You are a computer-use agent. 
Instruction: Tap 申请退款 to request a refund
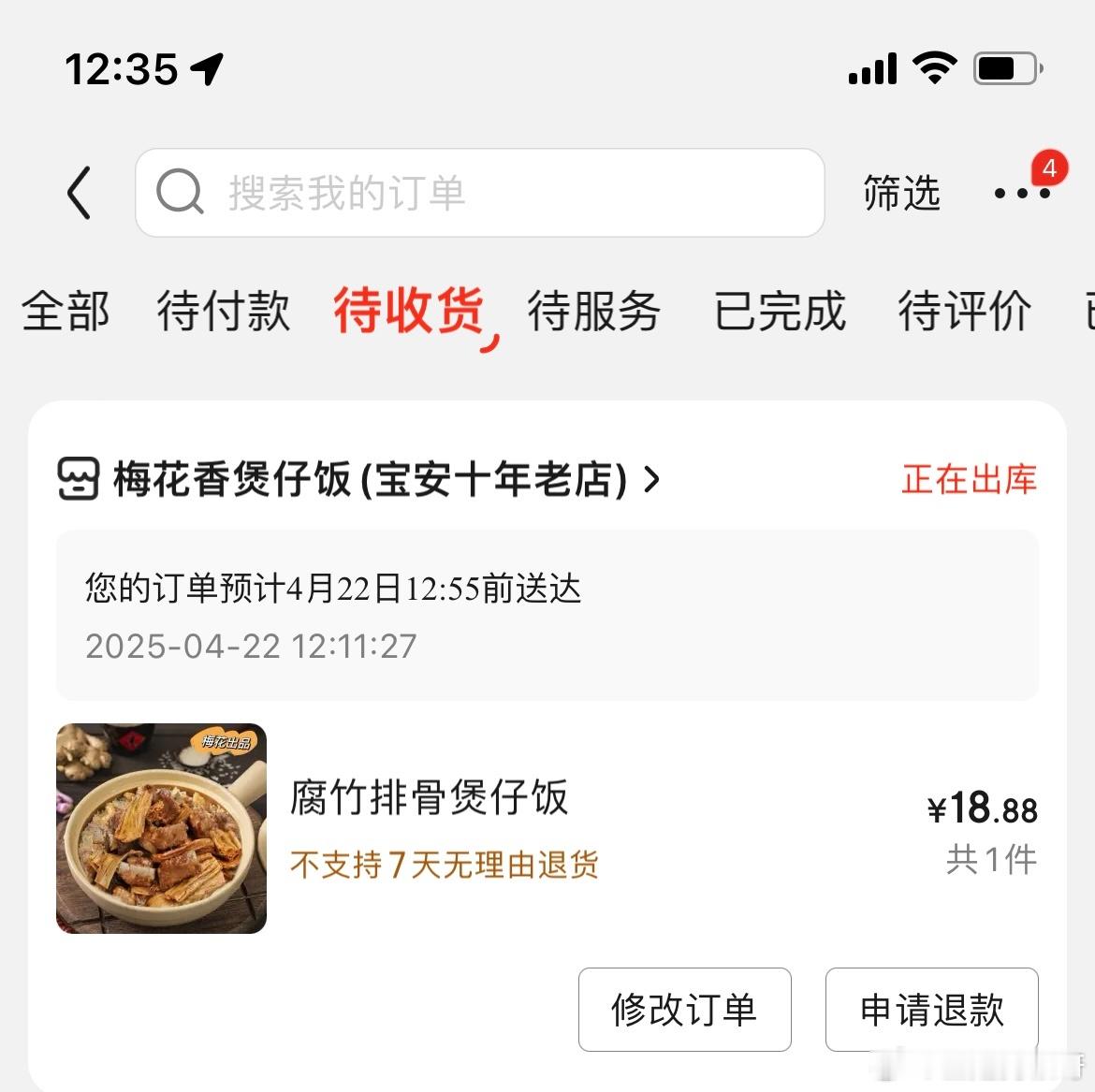click(931, 1010)
